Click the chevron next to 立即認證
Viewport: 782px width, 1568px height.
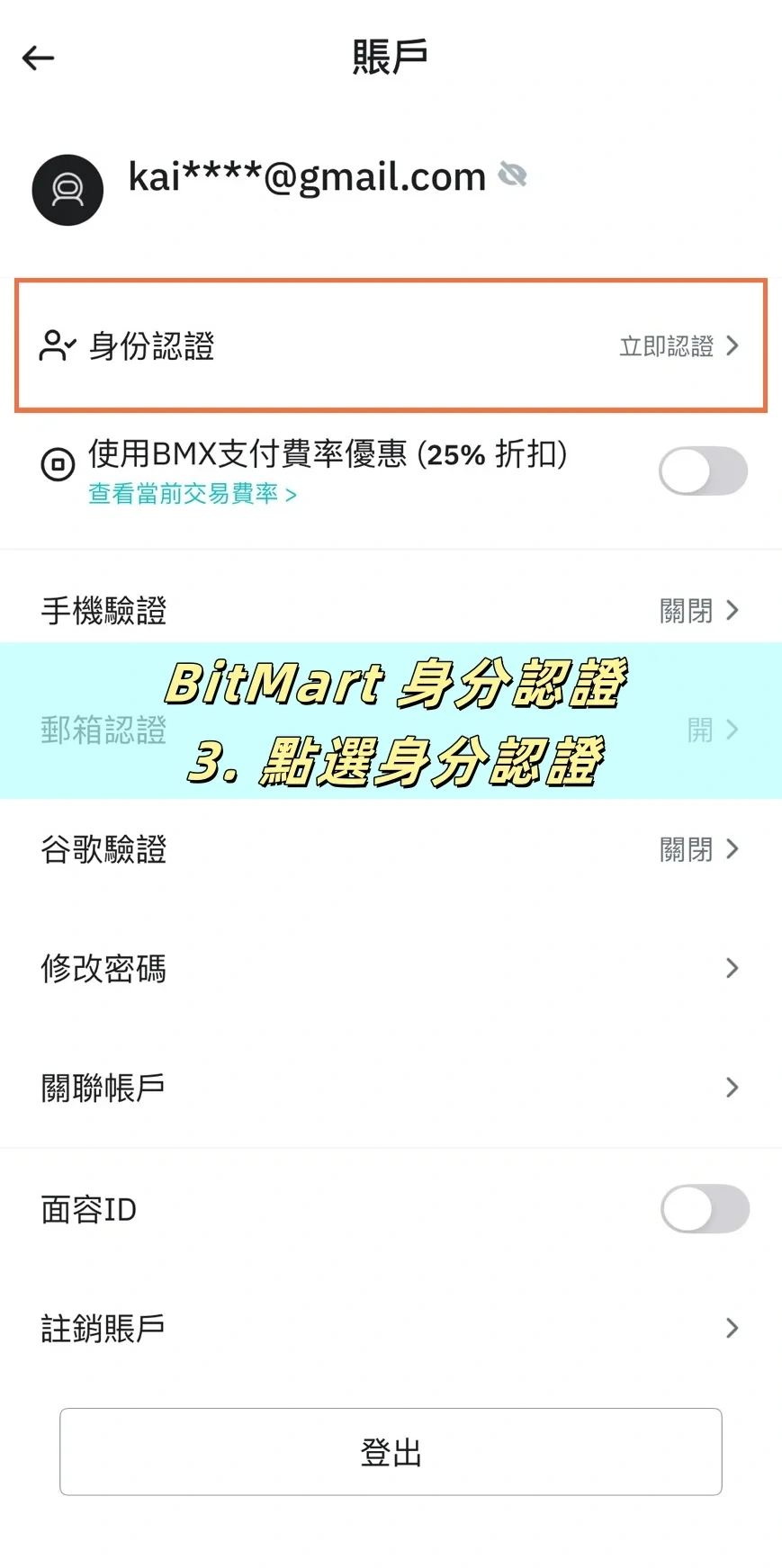(734, 346)
